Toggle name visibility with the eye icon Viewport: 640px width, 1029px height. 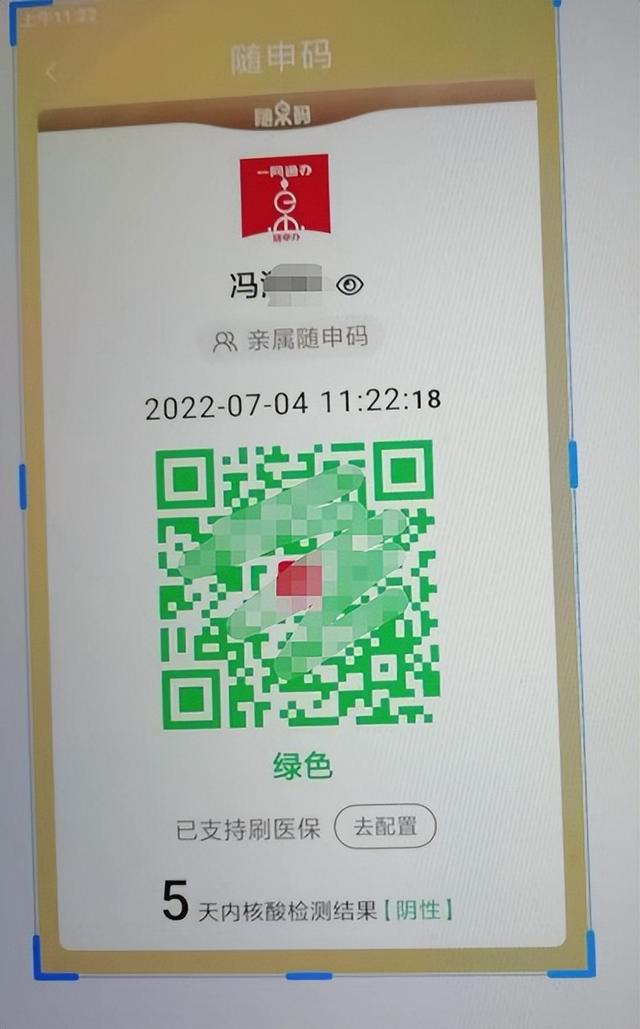click(348, 285)
